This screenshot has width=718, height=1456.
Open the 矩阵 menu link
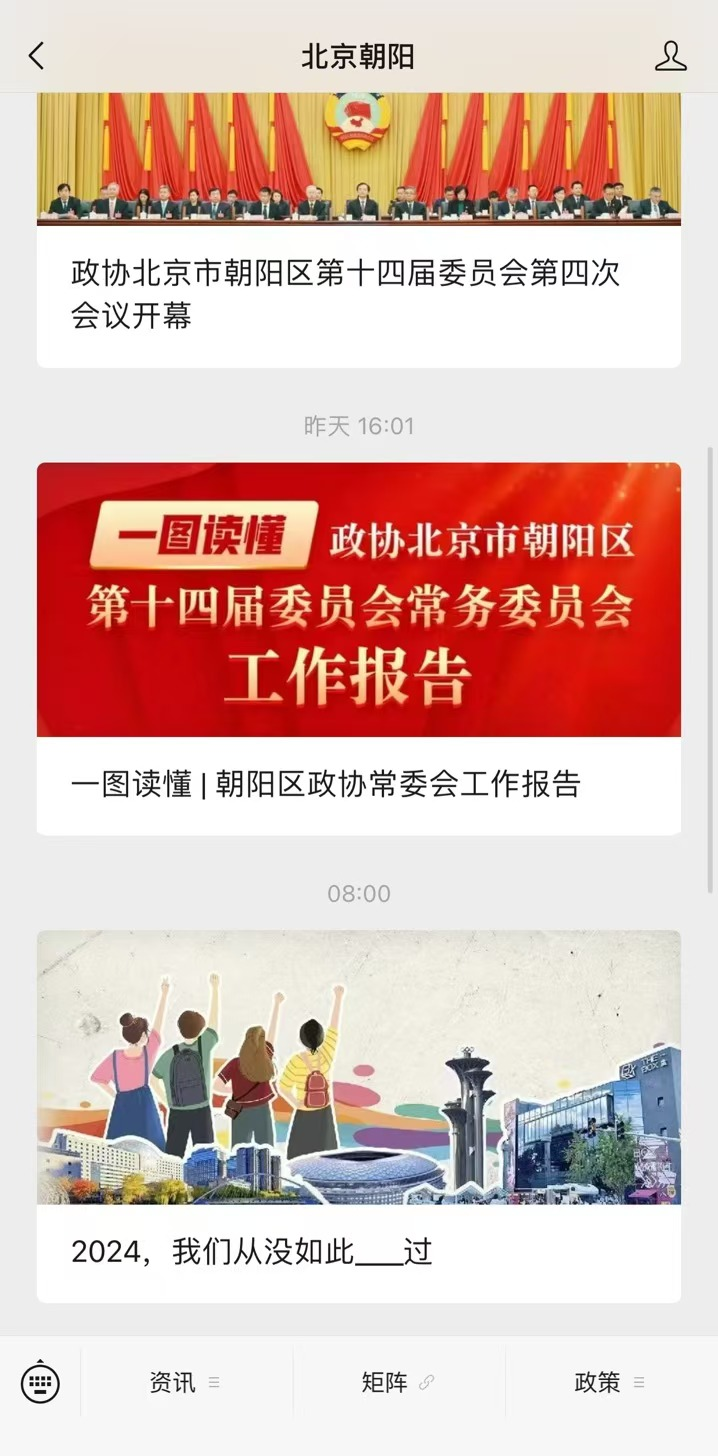click(398, 1383)
